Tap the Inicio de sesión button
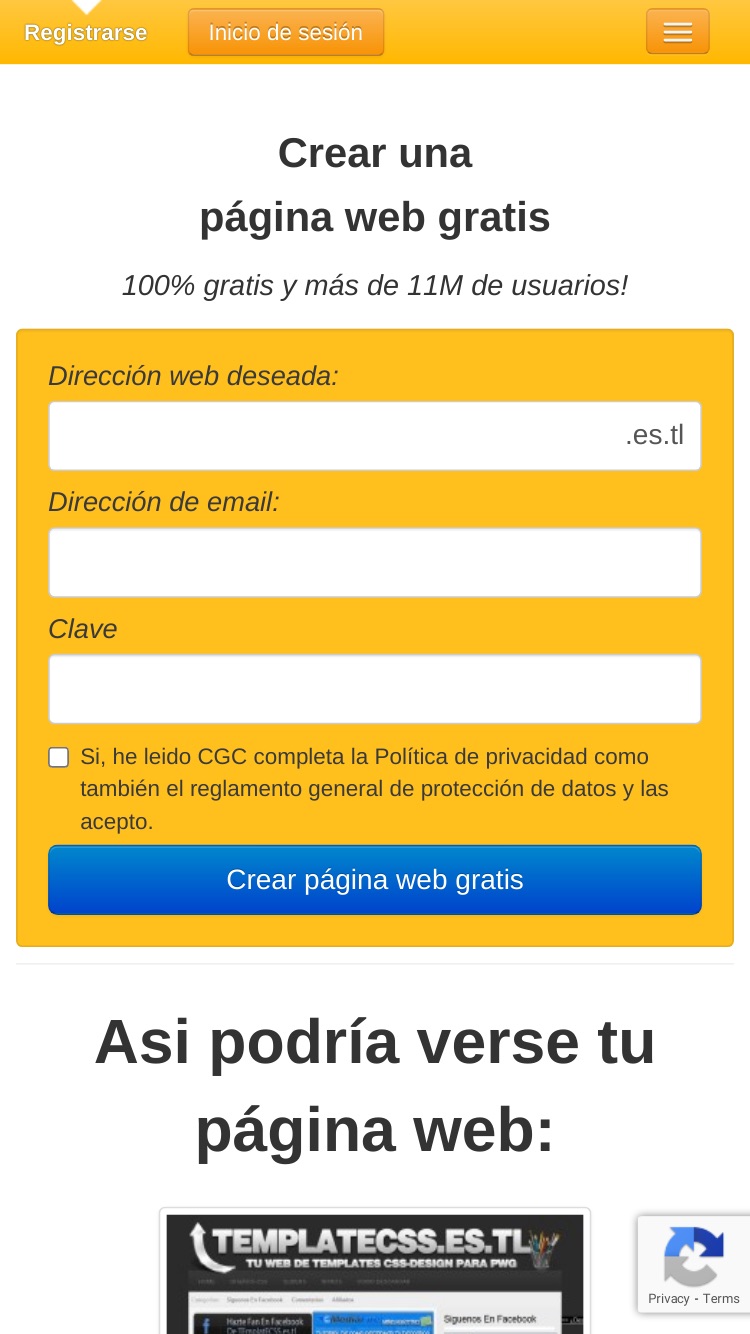Viewport: 750px width, 1334px height. coord(286,32)
